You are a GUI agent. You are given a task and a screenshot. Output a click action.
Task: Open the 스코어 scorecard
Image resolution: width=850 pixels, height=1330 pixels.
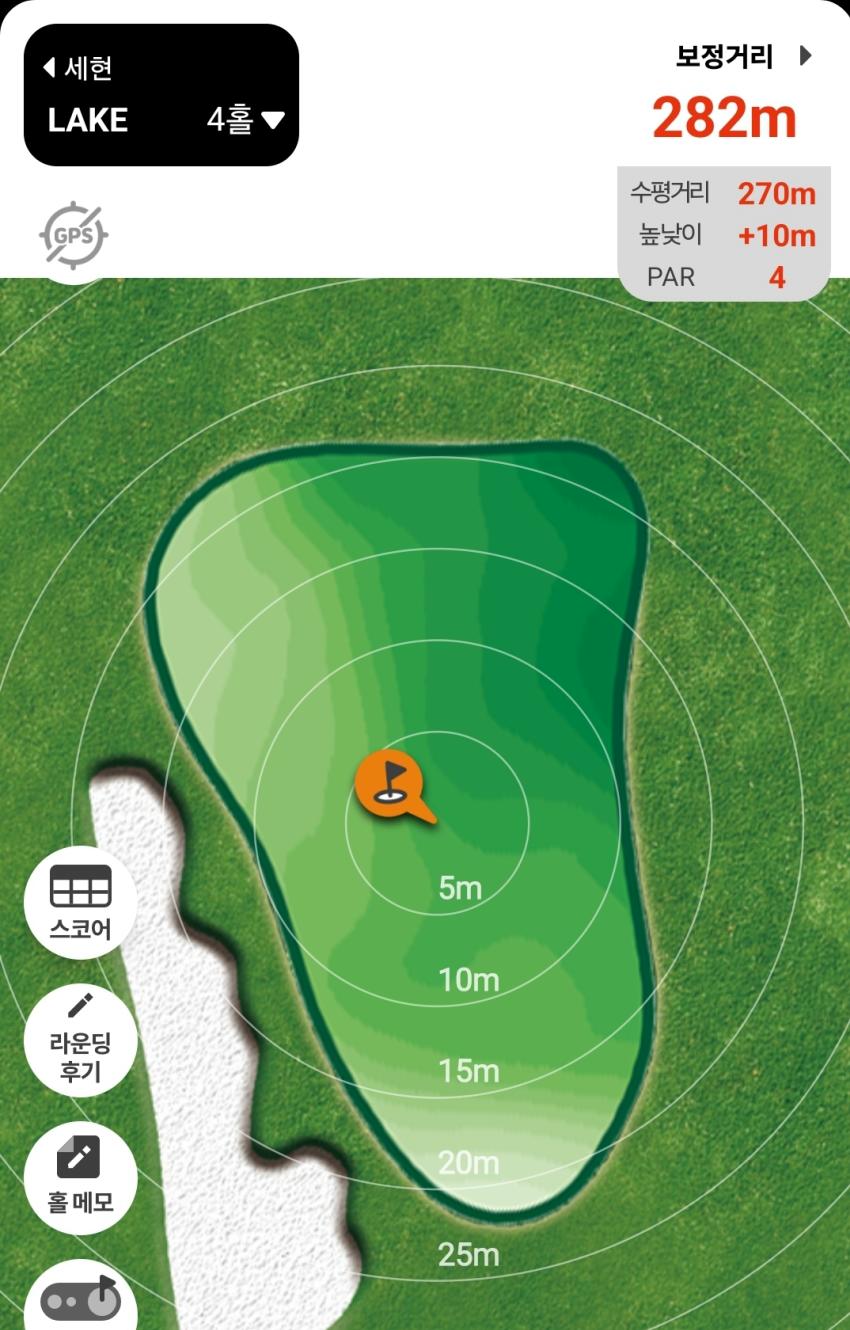[80, 902]
